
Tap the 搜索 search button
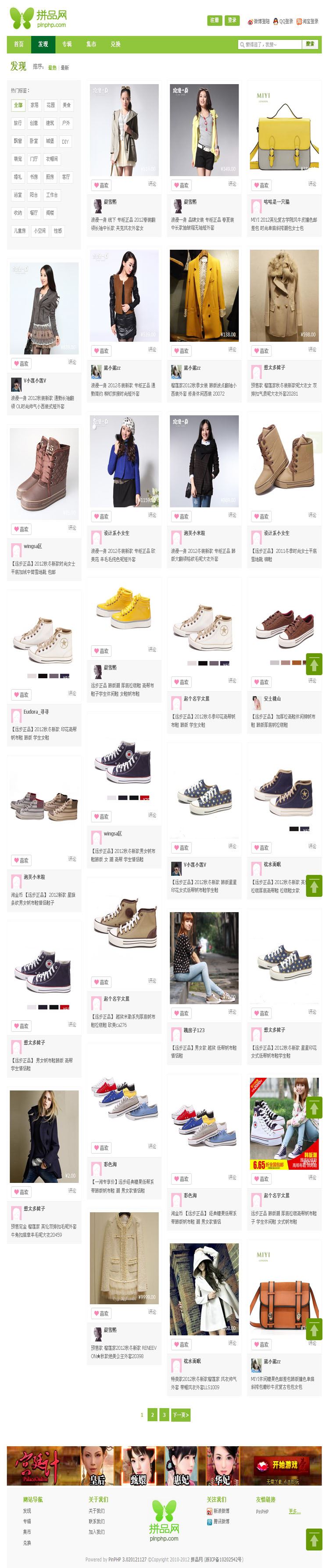tap(310, 44)
